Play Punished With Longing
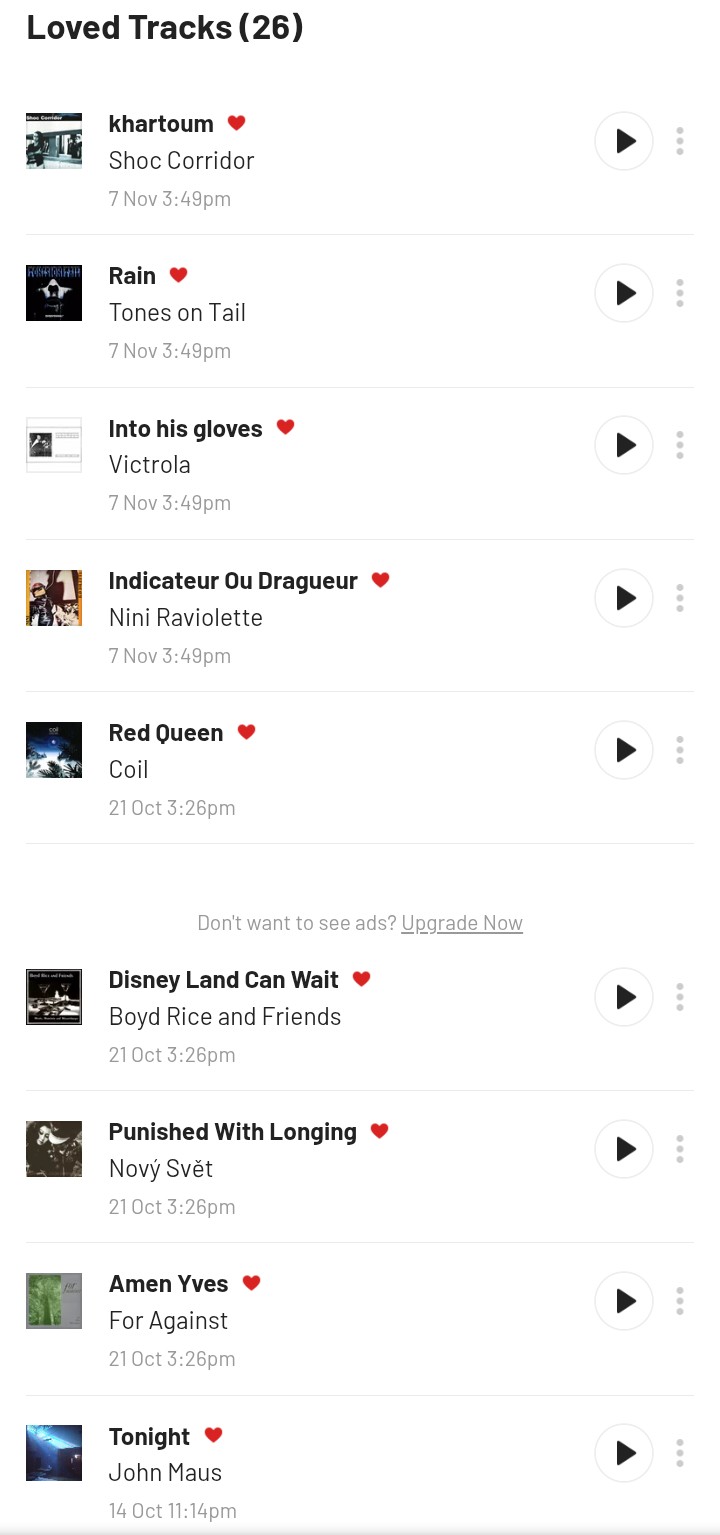The width and height of the screenshot is (720, 1535). pyautogui.click(x=624, y=1149)
